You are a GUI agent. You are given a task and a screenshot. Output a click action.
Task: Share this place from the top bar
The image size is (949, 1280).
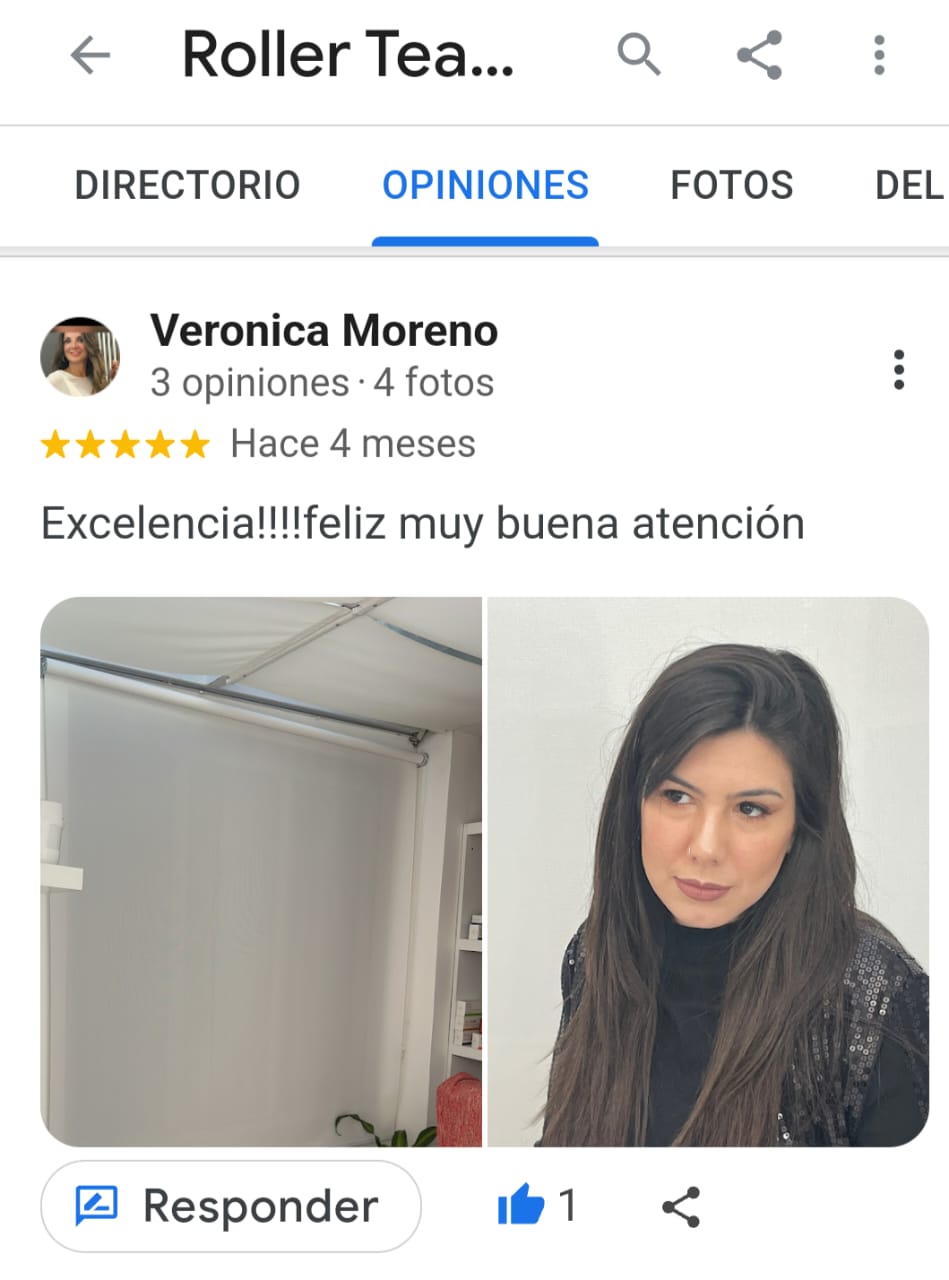click(x=759, y=55)
